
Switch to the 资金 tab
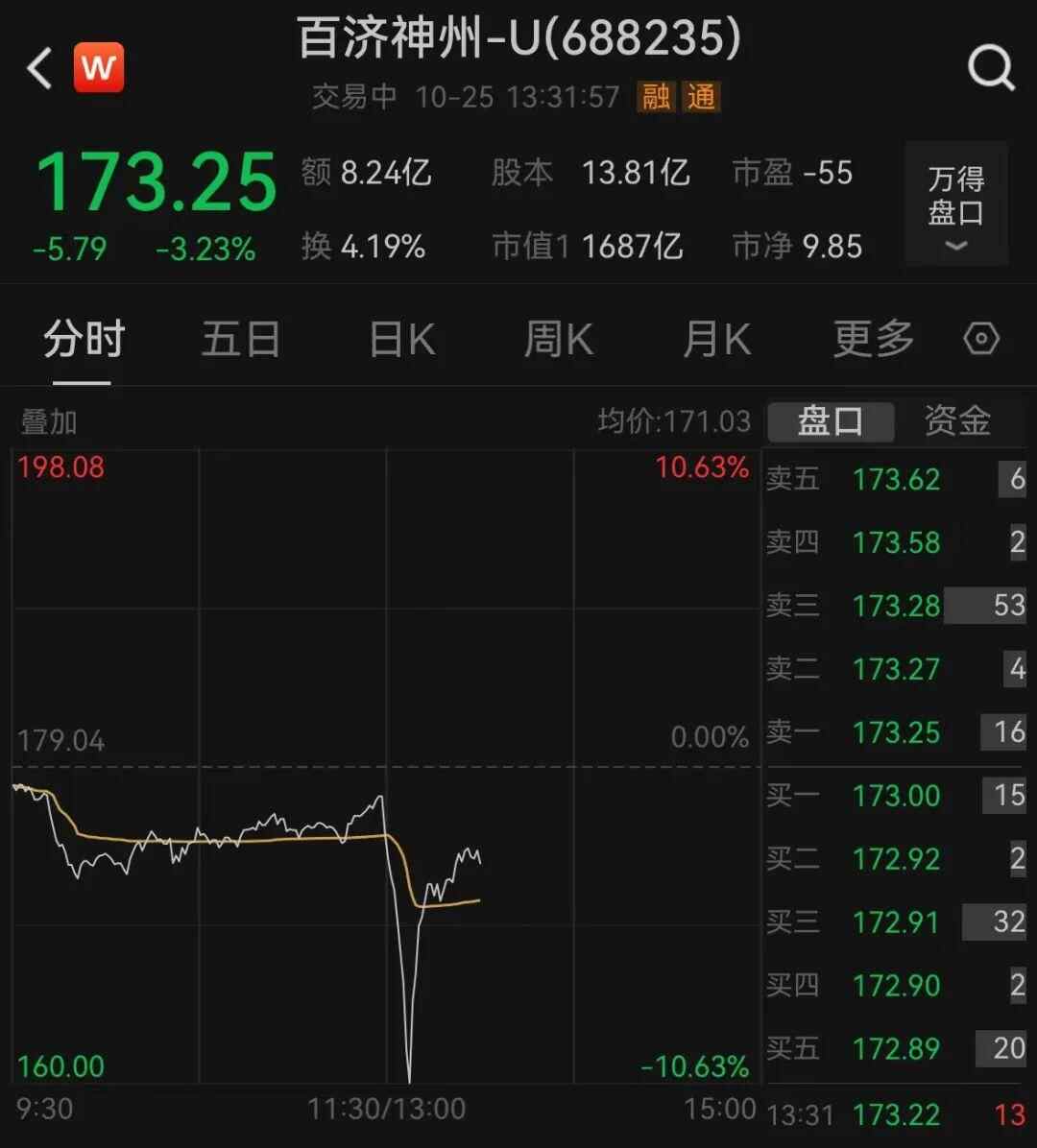pyautogui.click(x=957, y=421)
